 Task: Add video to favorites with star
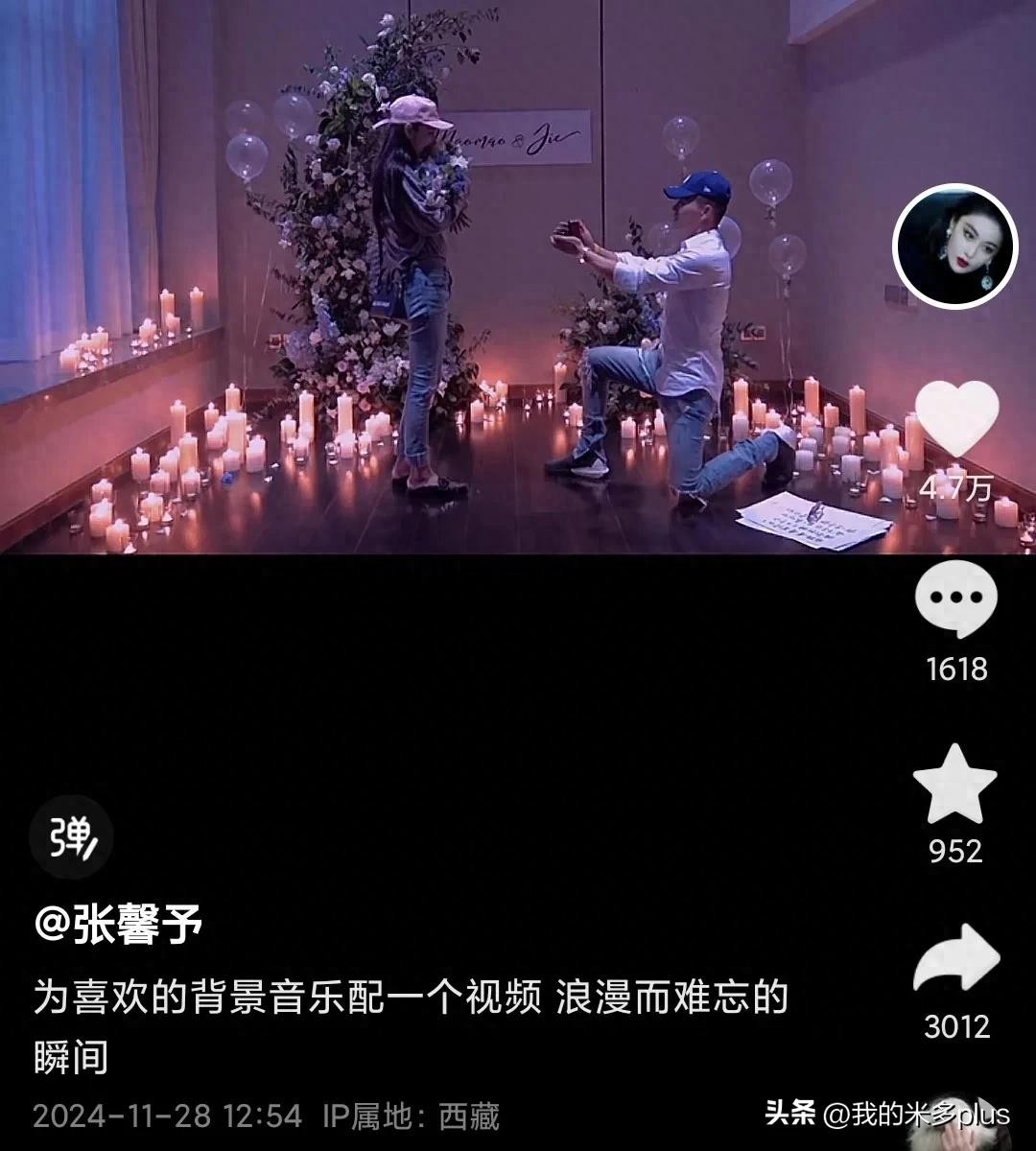coord(955,785)
